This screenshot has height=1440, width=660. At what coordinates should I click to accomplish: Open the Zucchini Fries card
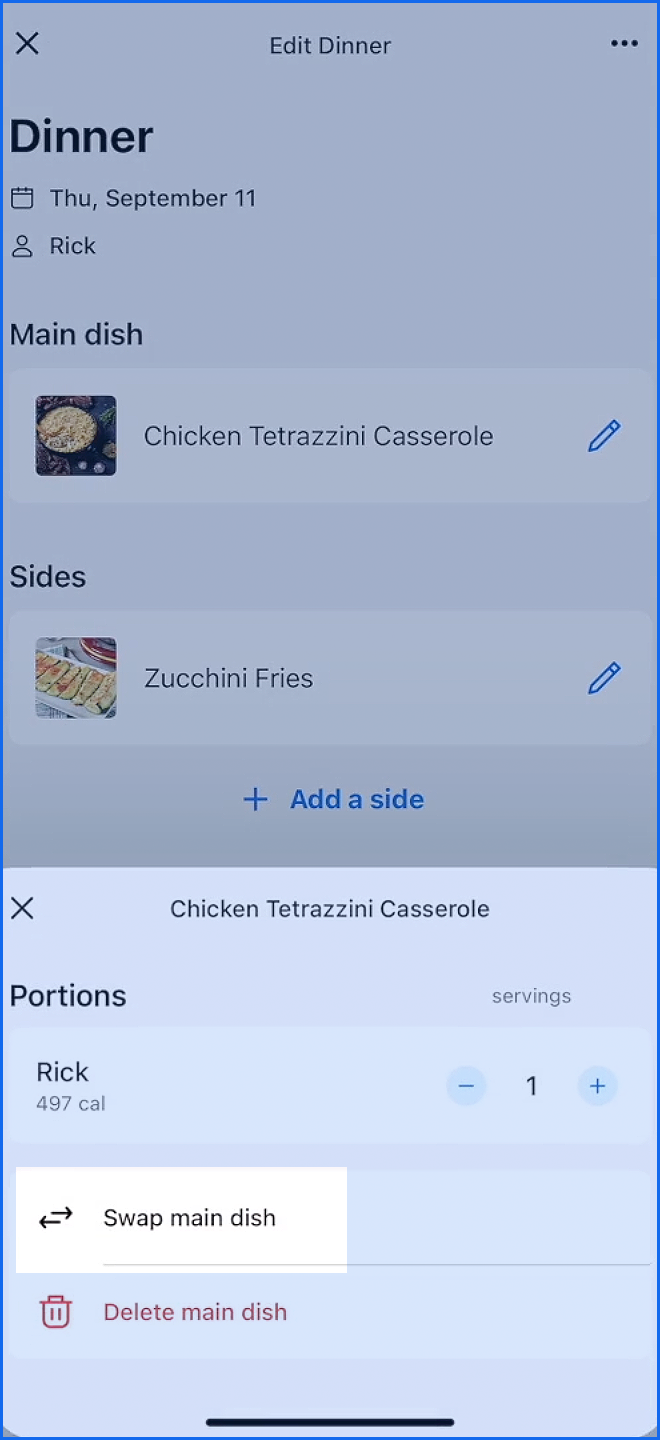coord(300,678)
